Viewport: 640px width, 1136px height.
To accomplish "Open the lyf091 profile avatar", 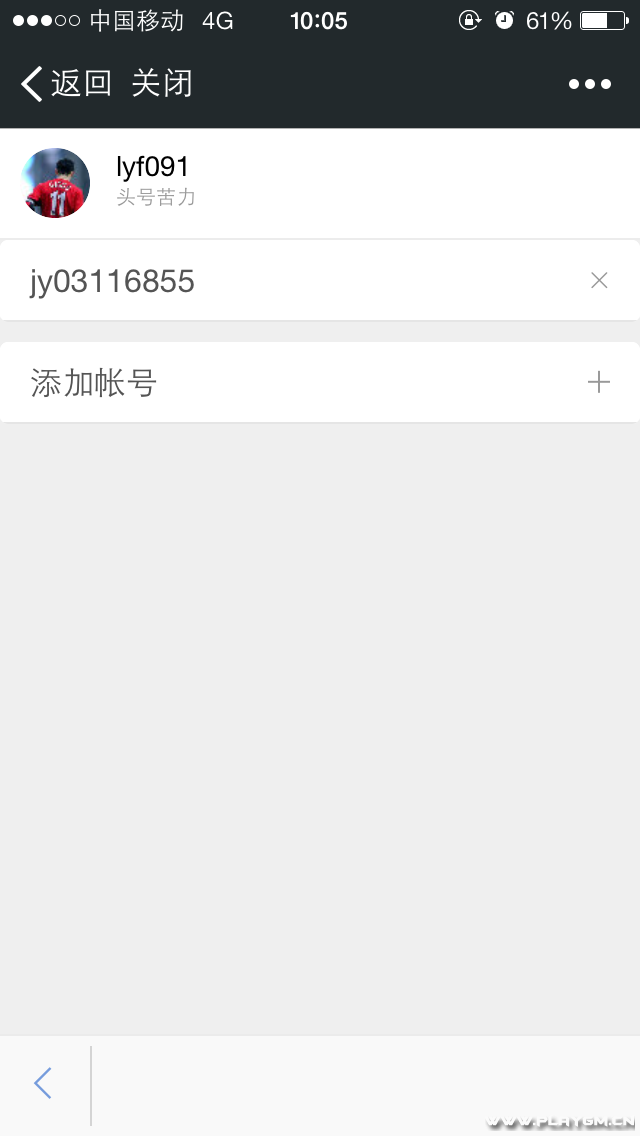I will click(x=56, y=183).
